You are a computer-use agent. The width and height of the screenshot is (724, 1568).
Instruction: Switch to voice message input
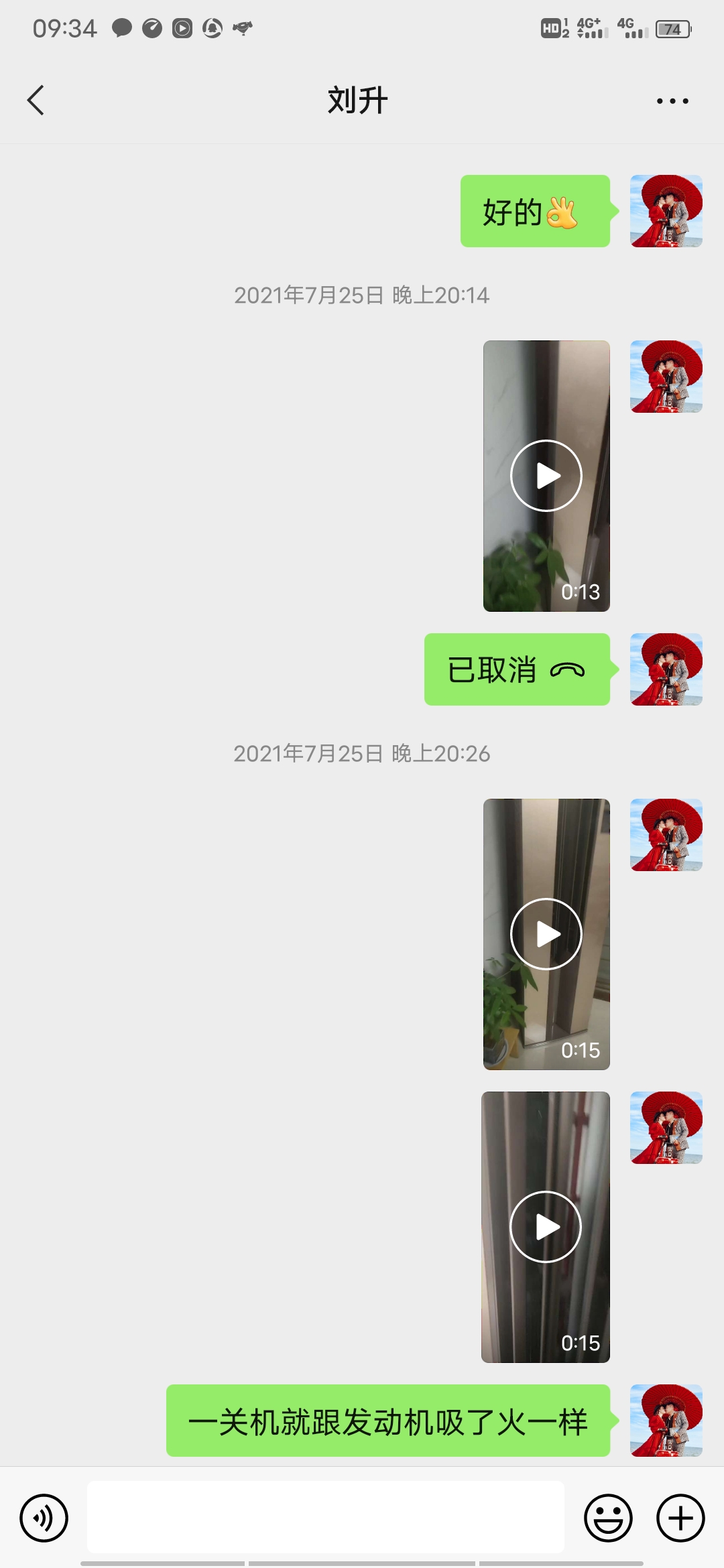(44, 1518)
